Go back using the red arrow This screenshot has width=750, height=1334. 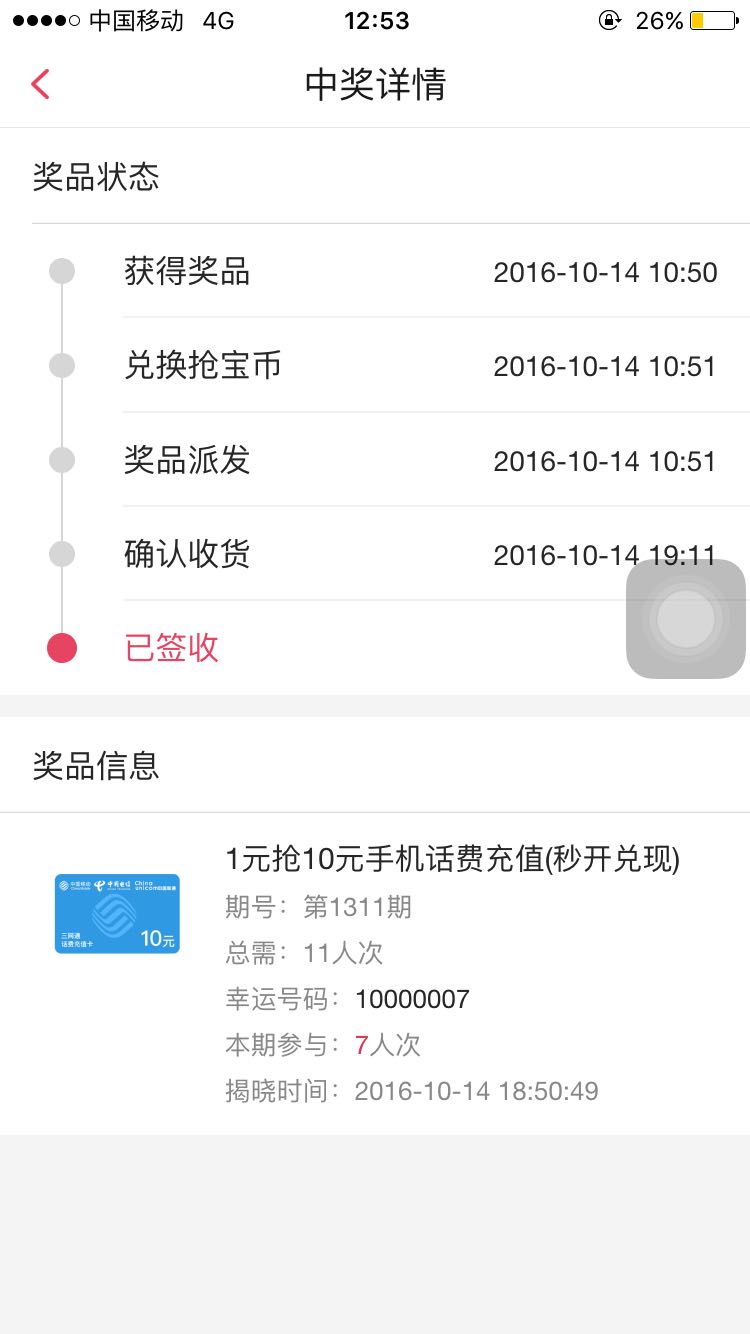tap(40, 84)
